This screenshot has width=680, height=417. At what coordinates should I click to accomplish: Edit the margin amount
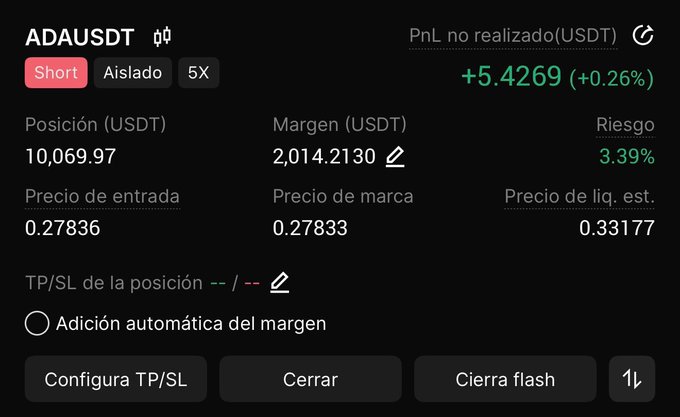[395, 156]
